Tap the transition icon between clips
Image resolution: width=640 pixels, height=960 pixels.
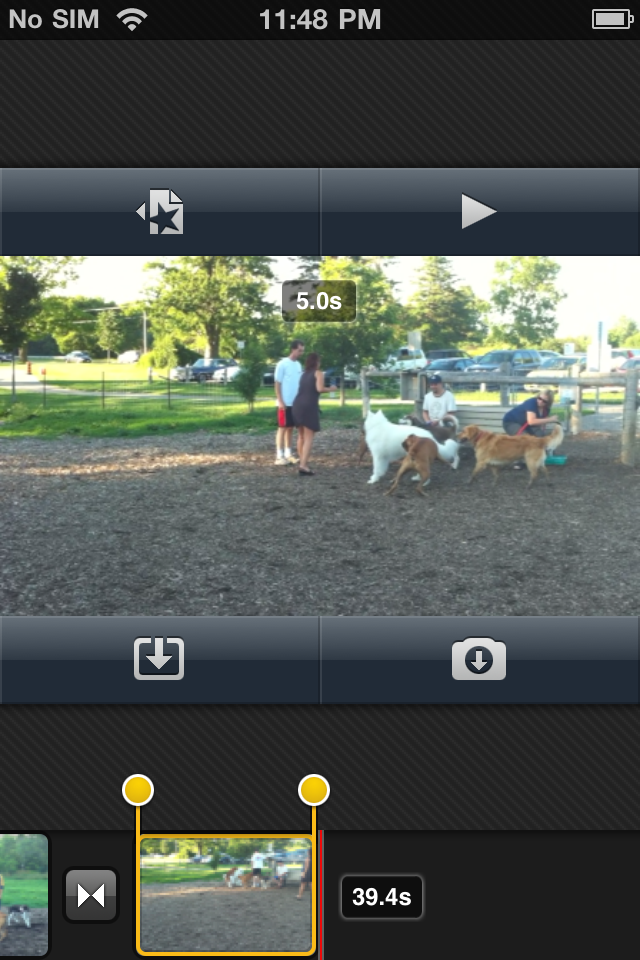[91, 895]
